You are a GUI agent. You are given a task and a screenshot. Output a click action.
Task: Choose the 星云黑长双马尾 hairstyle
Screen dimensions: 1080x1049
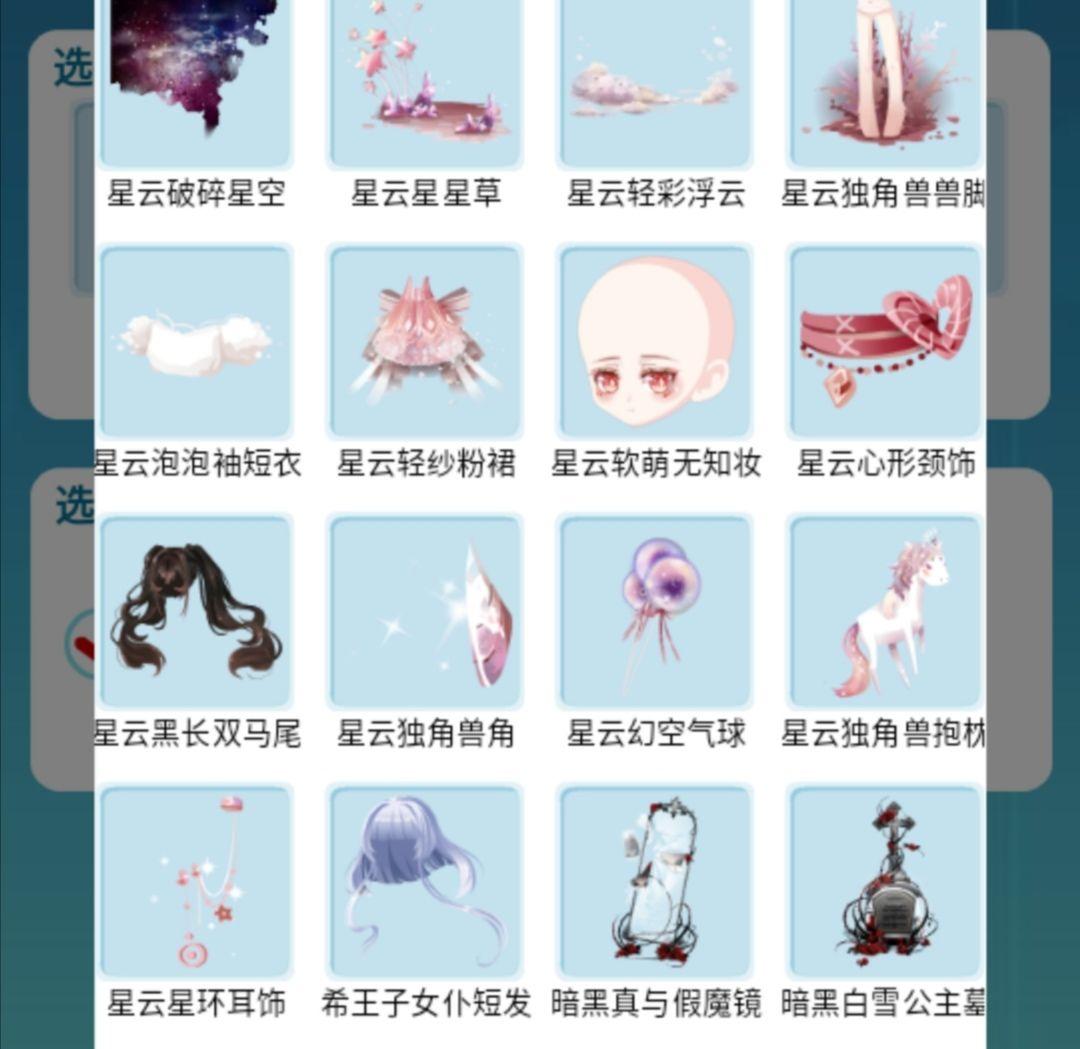point(196,612)
